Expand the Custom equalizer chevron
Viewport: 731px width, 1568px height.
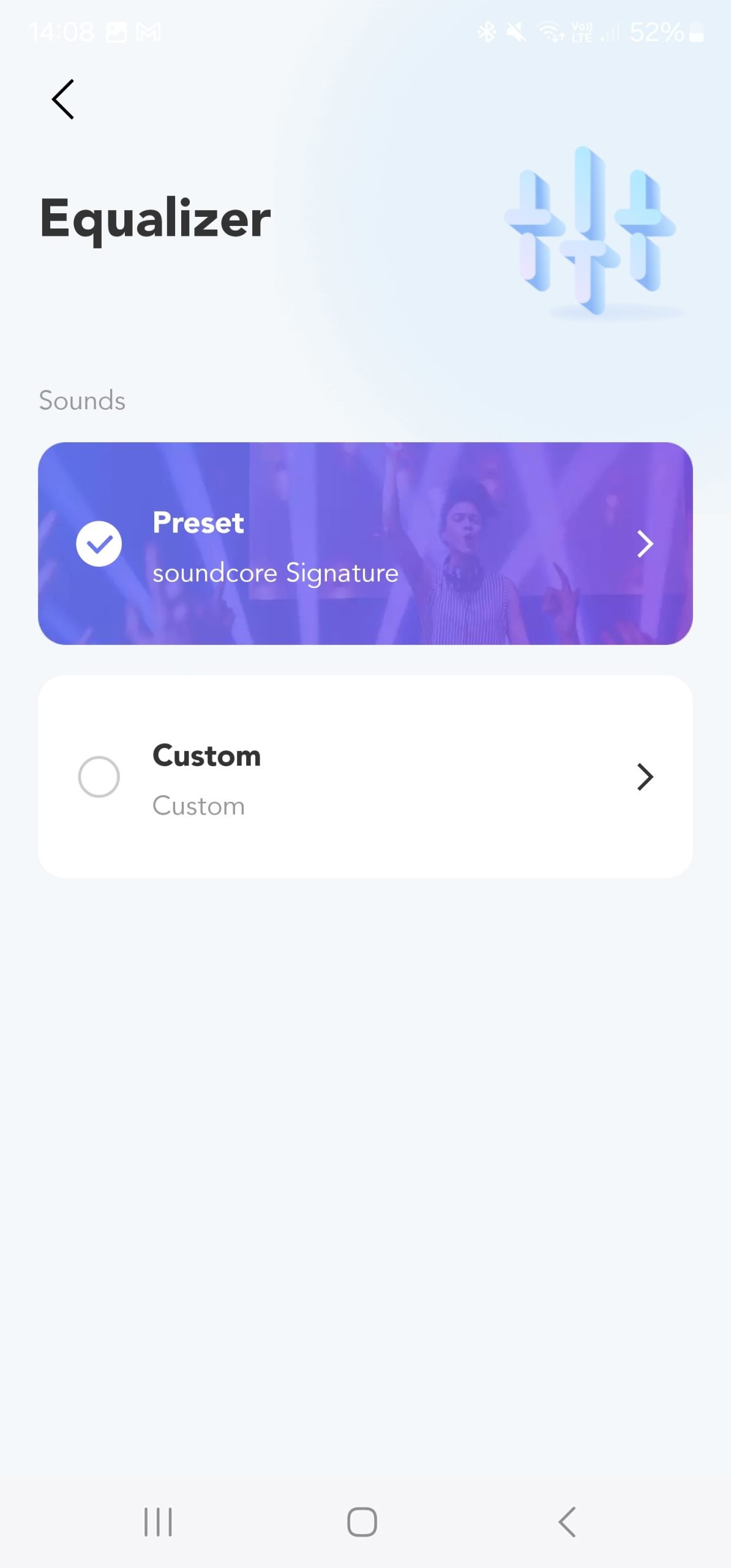point(645,777)
